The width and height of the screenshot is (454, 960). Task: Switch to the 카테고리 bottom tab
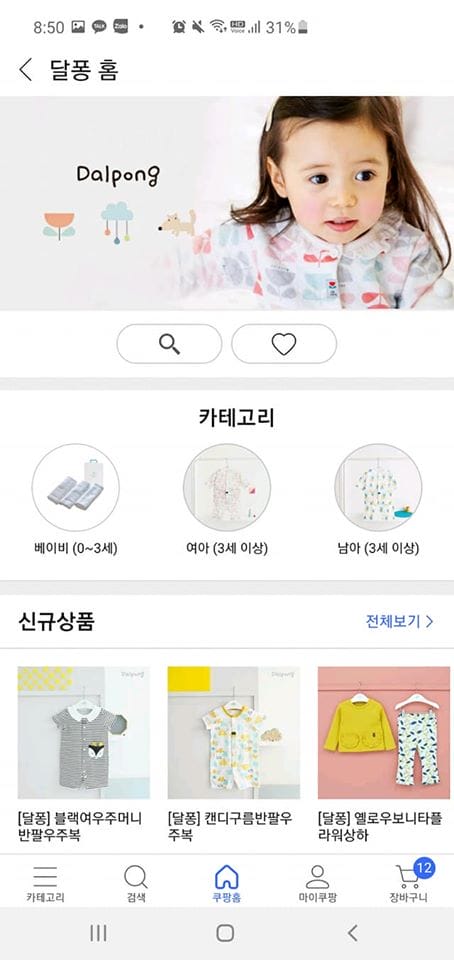[x=45, y=884]
